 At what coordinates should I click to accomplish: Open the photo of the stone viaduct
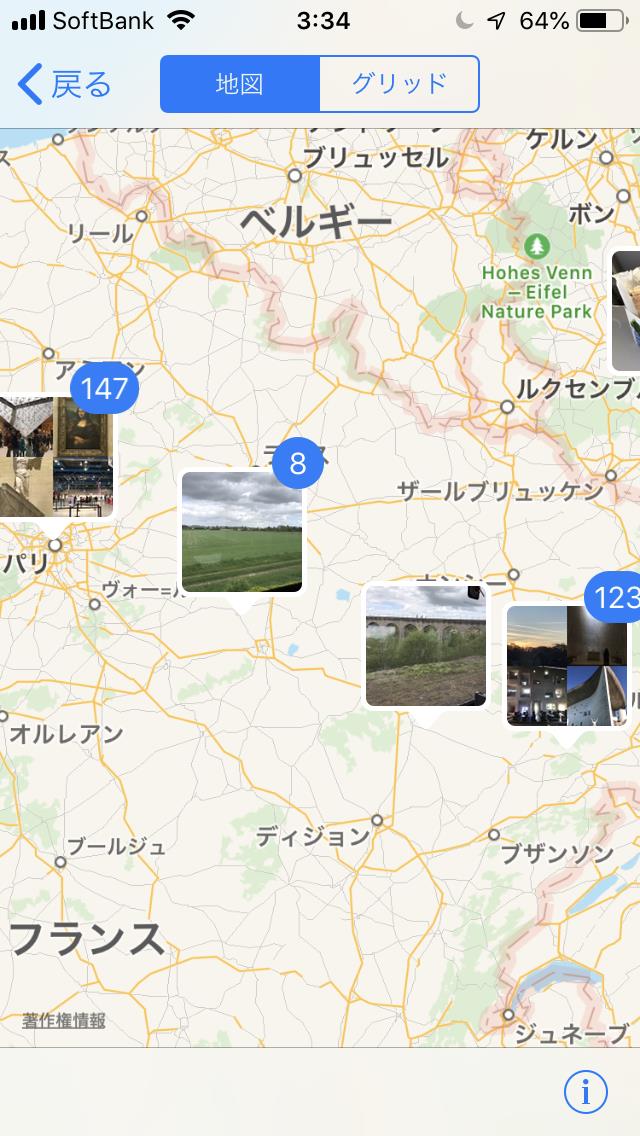(x=425, y=646)
